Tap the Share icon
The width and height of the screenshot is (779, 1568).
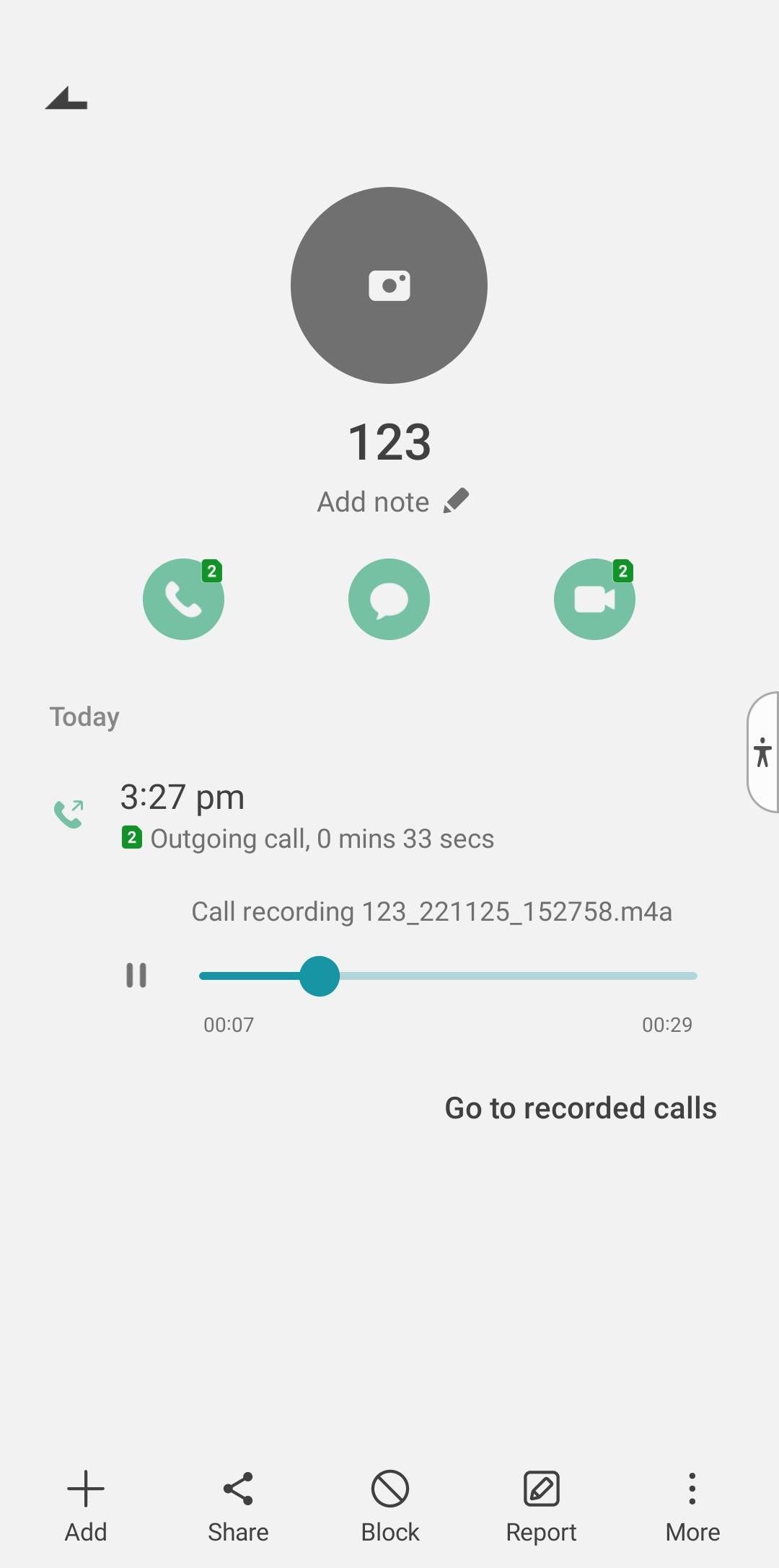pos(237,1488)
